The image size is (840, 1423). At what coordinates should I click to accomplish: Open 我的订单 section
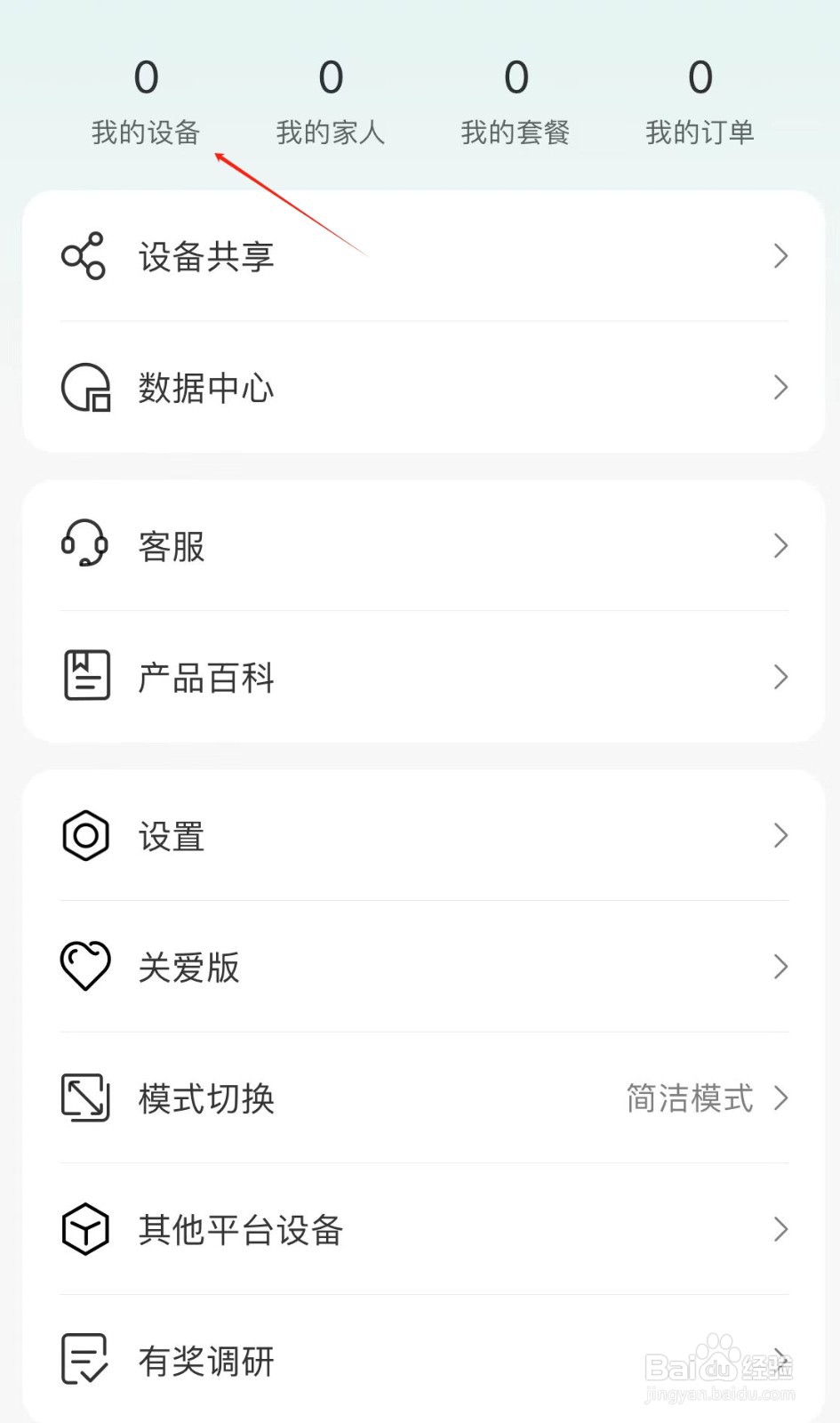(701, 132)
